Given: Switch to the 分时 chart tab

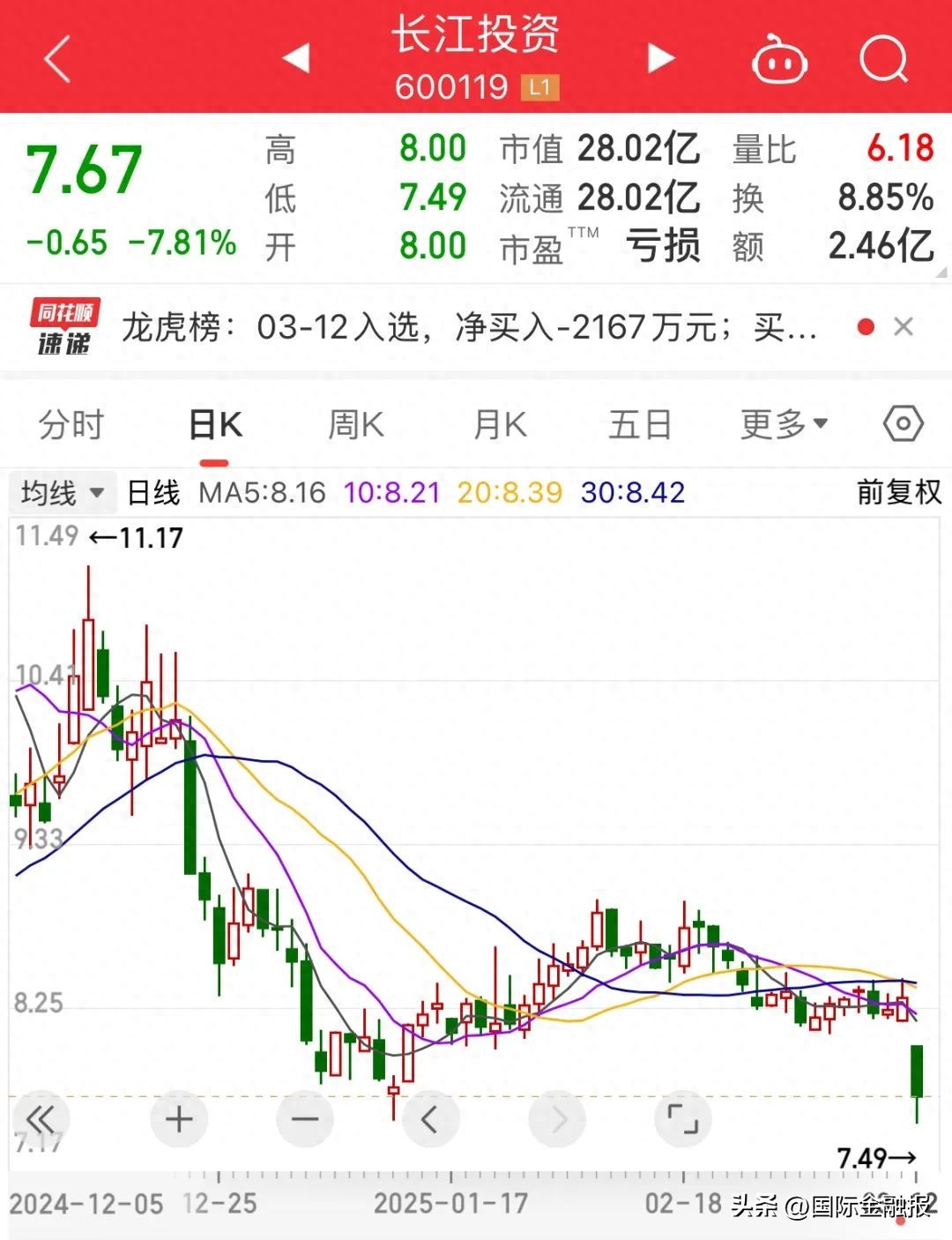Looking at the screenshot, I should (x=71, y=425).
